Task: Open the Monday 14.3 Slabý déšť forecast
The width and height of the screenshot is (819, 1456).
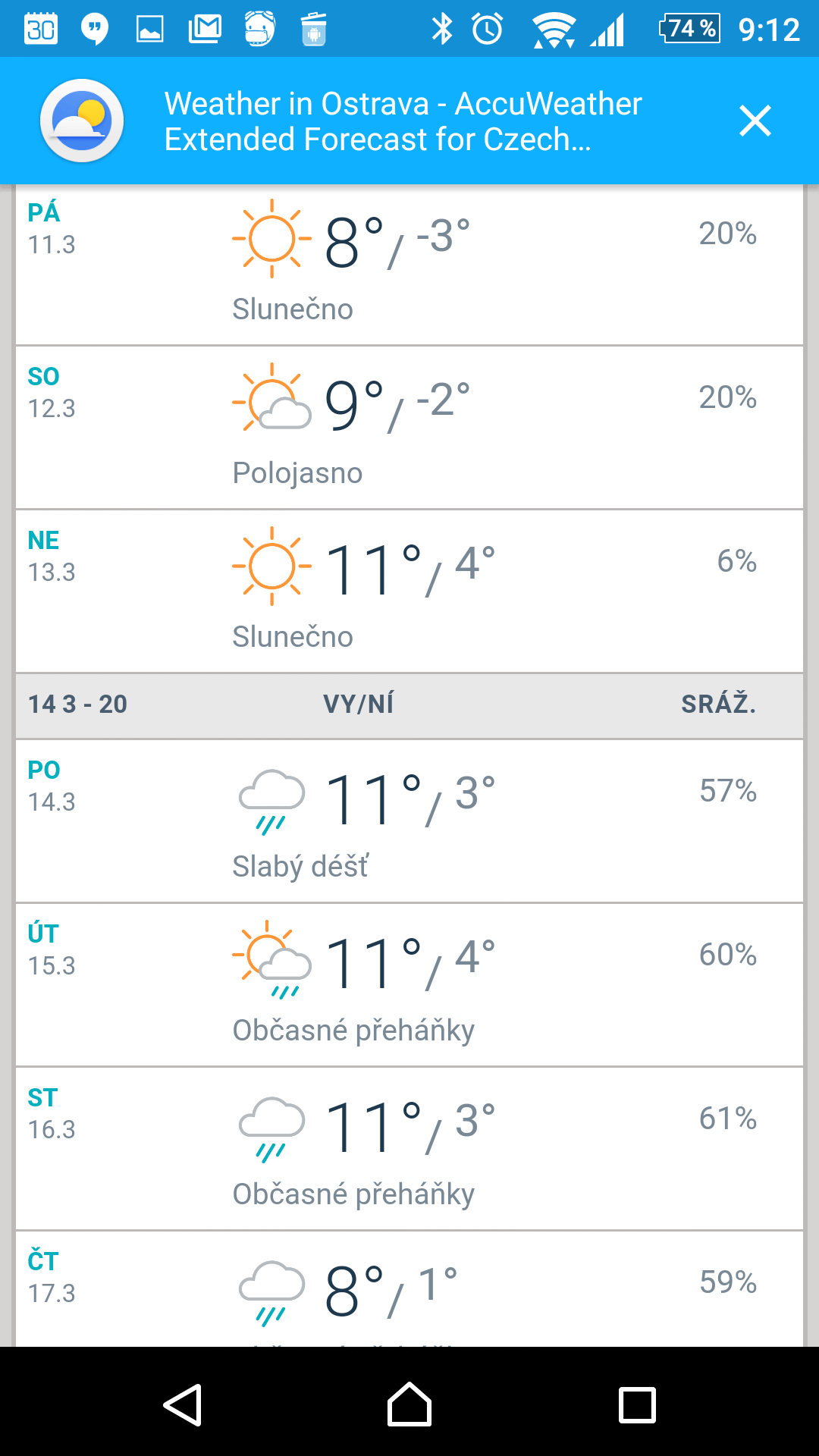Action: coord(409,821)
